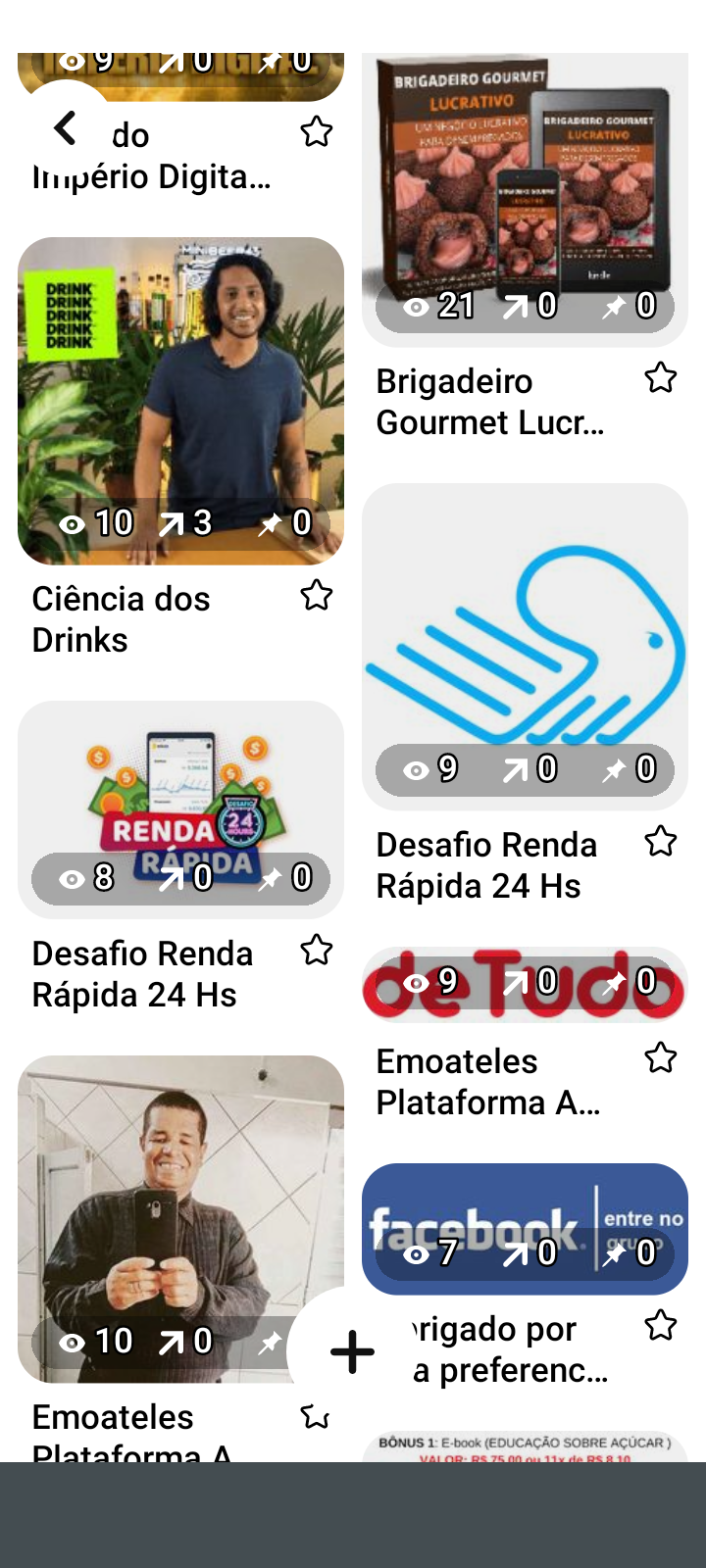Open Emoateles card with red 'de Tudo' banner

(x=525, y=985)
